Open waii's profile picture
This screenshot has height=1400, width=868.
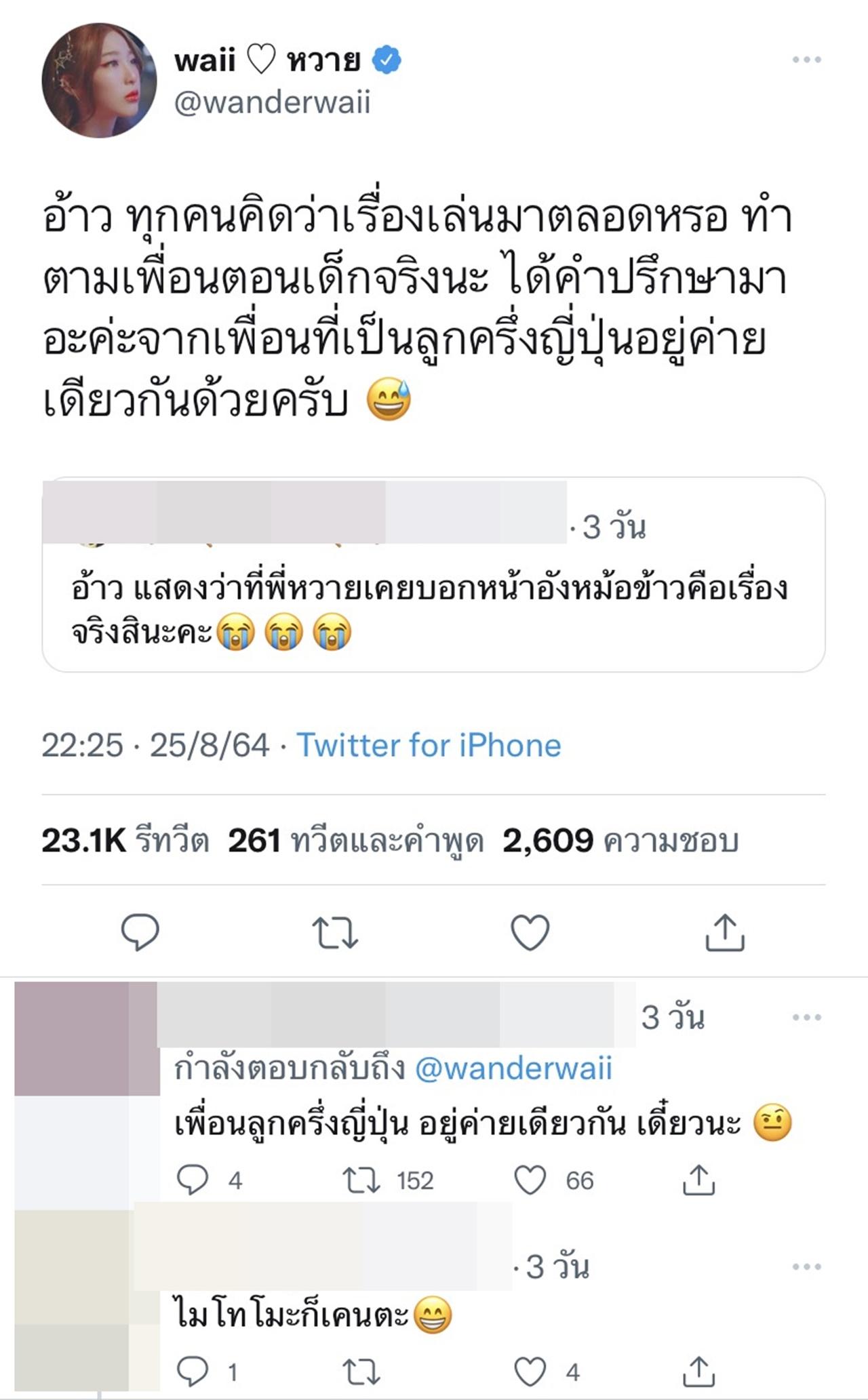pyautogui.click(x=99, y=80)
